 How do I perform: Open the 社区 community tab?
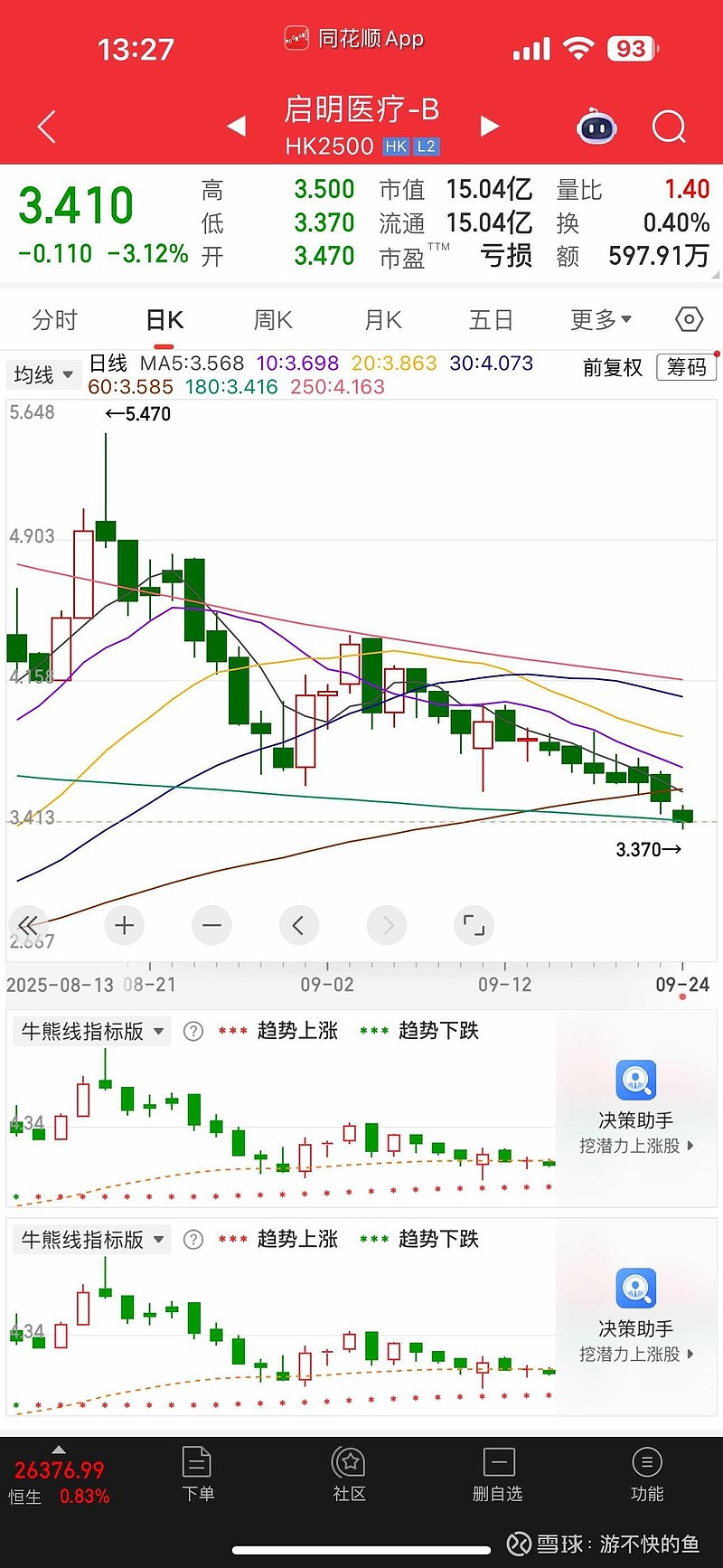[x=349, y=1474]
